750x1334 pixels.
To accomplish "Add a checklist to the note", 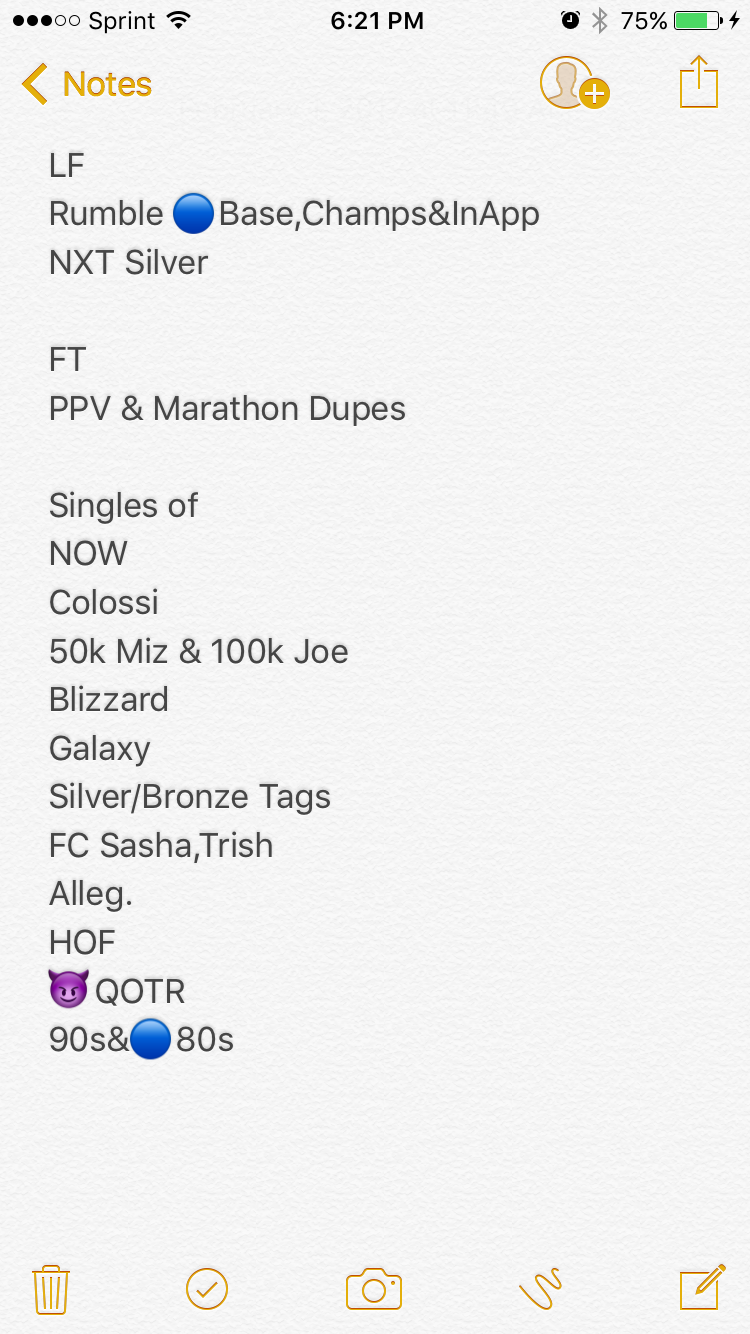I will coord(207,1289).
